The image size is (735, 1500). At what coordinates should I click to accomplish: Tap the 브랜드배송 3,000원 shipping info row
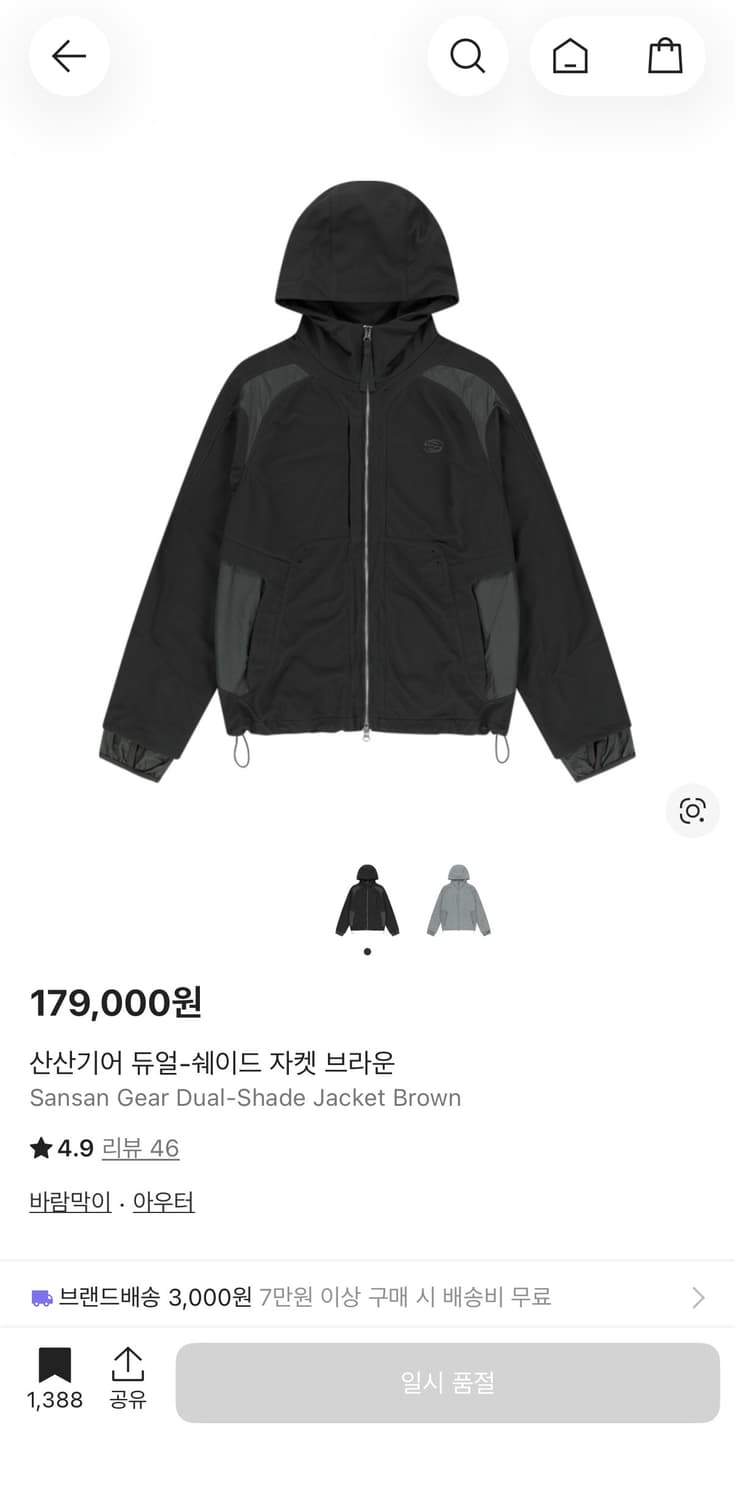(300, 1297)
